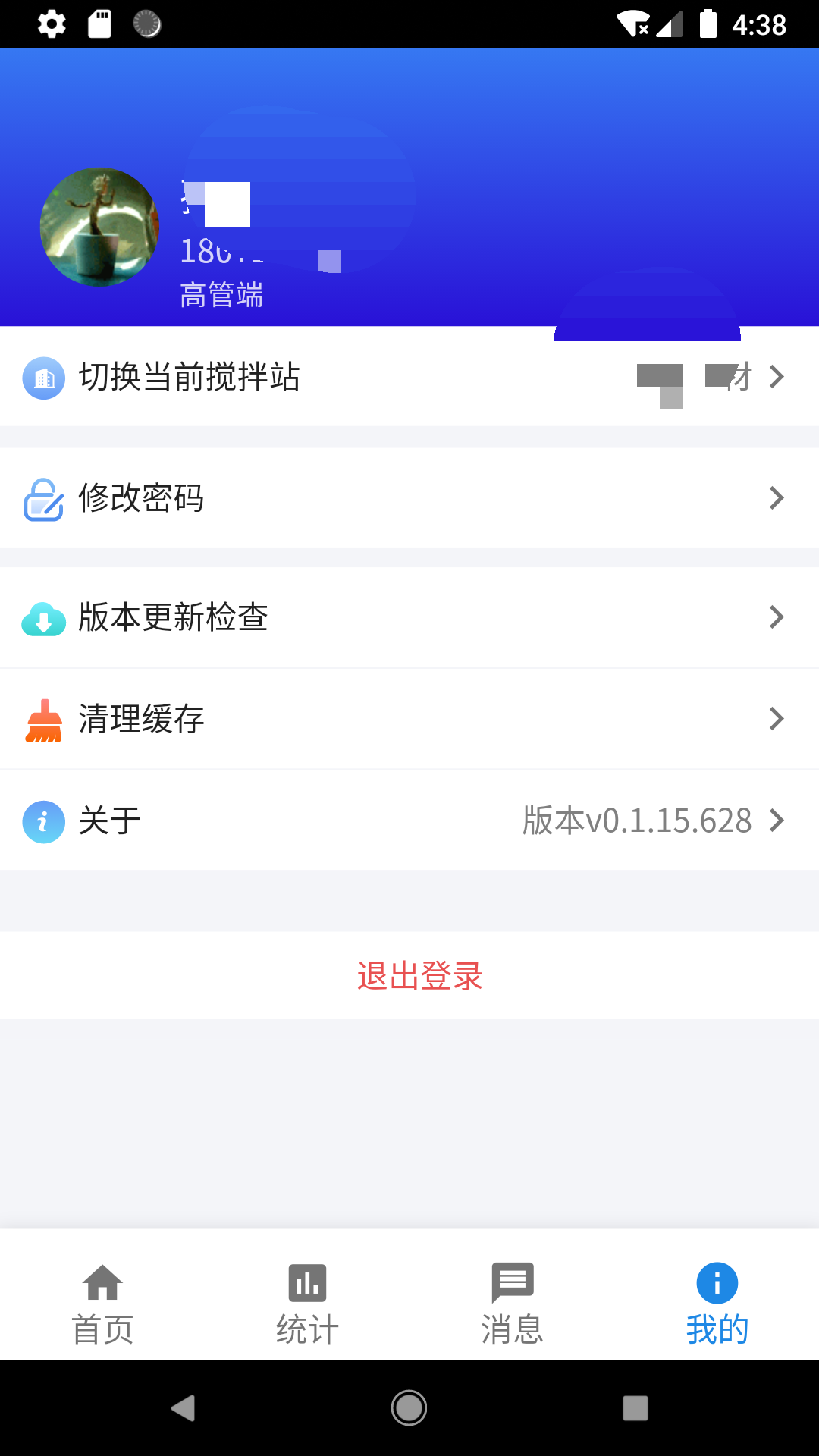
Task: Click the version text 版本v0.1.15.628
Action: point(636,821)
